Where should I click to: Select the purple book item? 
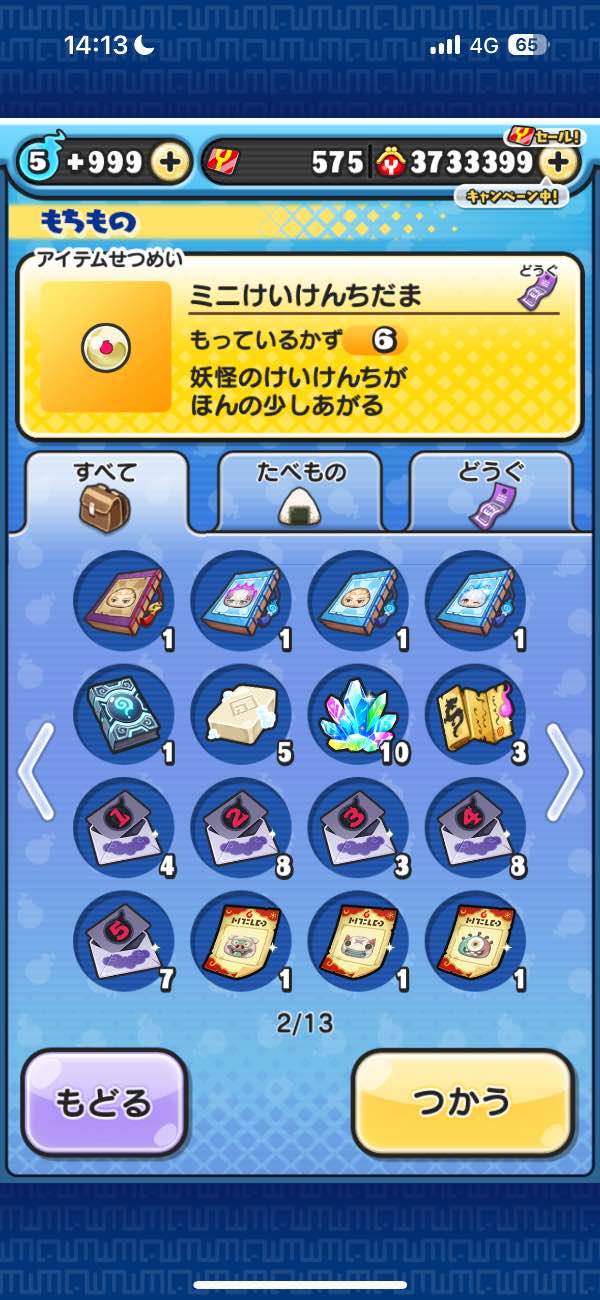pyautogui.click(x=123, y=600)
